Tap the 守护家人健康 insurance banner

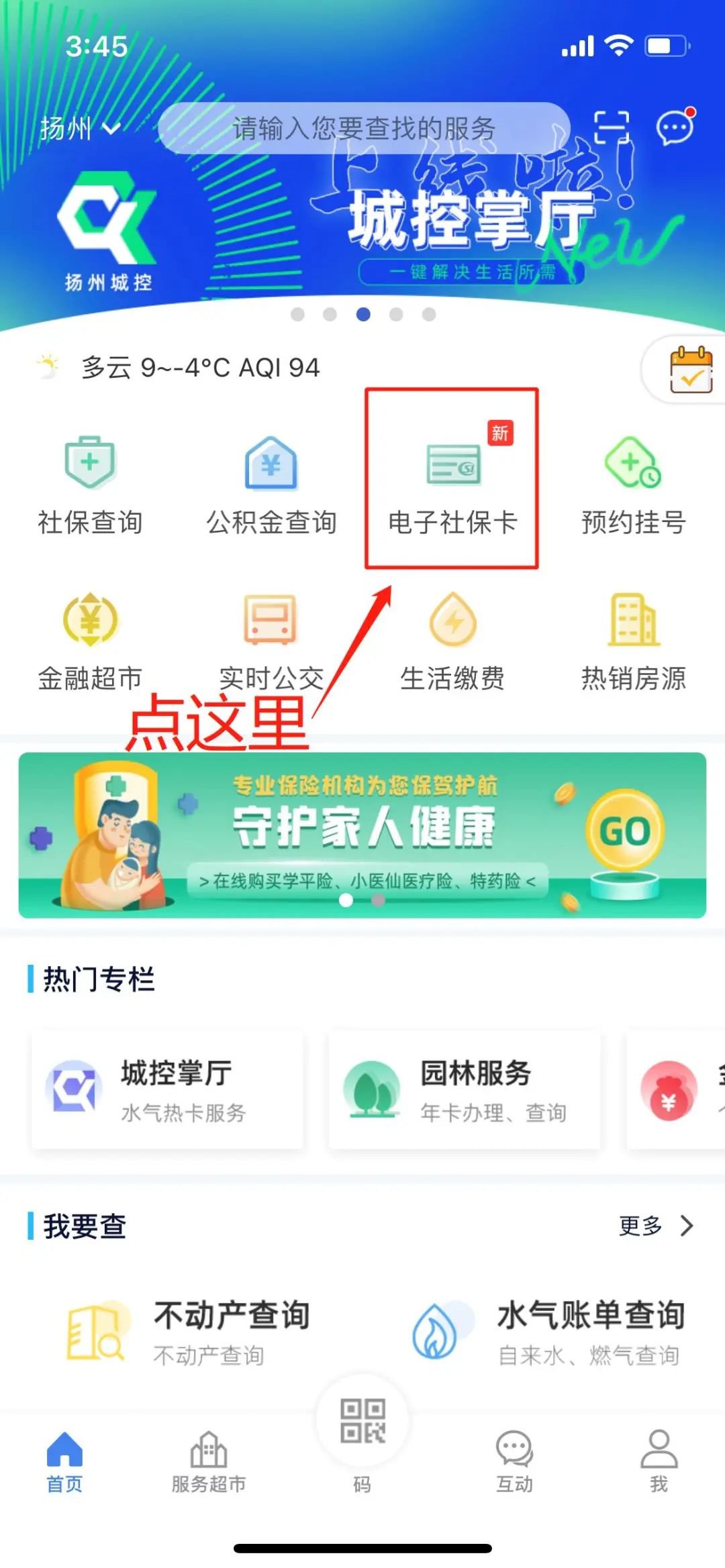click(x=362, y=835)
